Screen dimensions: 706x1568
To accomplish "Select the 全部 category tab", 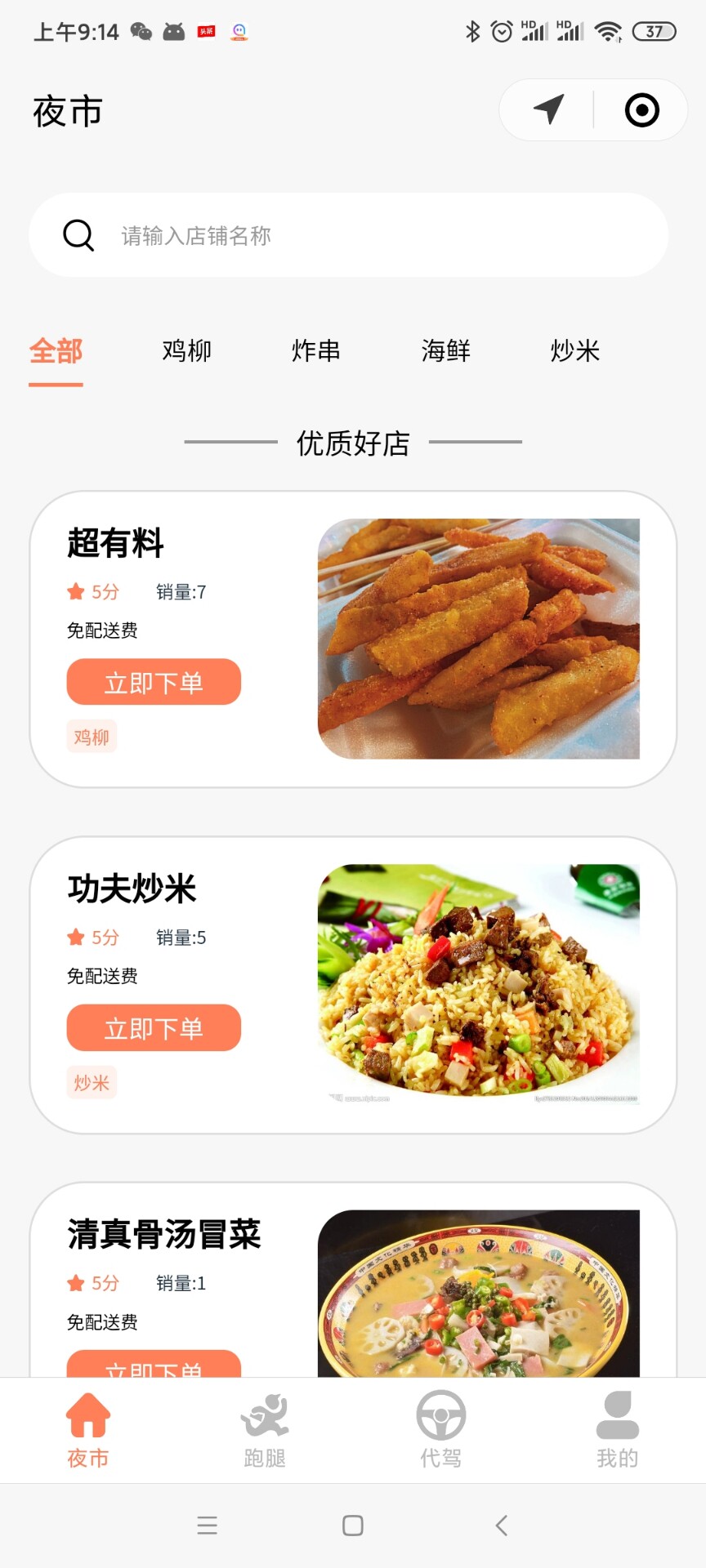I will pyautogui.click(x=56, y=351).
